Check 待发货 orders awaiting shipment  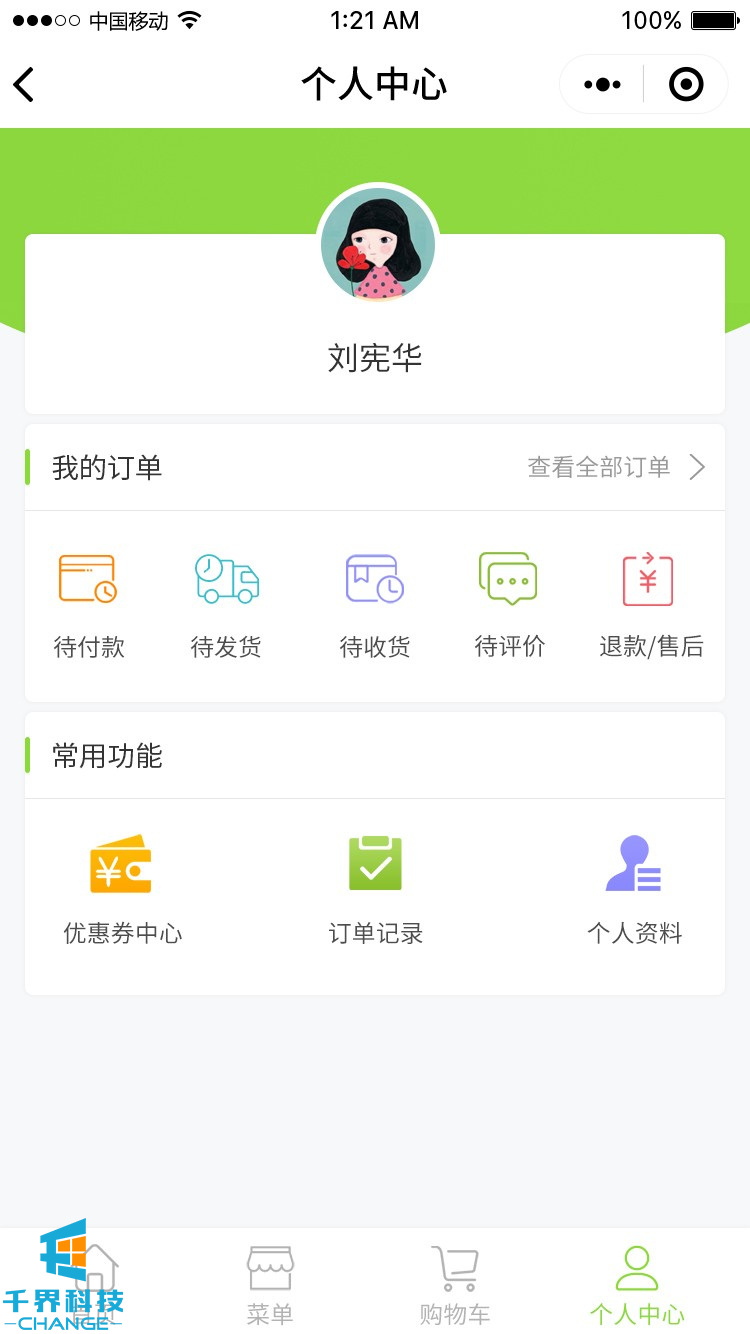[x=226, y=604]
